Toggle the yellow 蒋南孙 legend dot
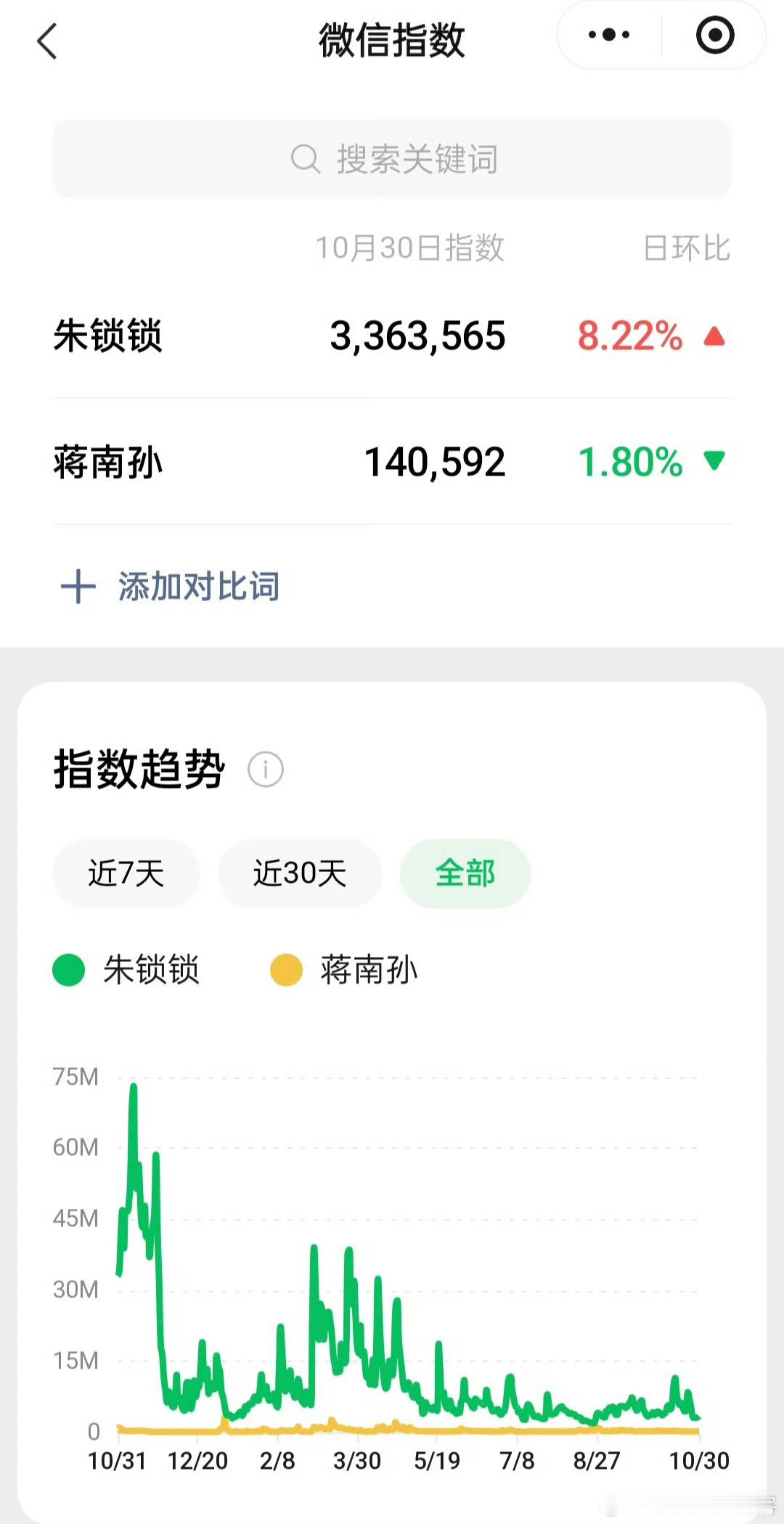Screen dimensions: 784x1524 (286, 970)
